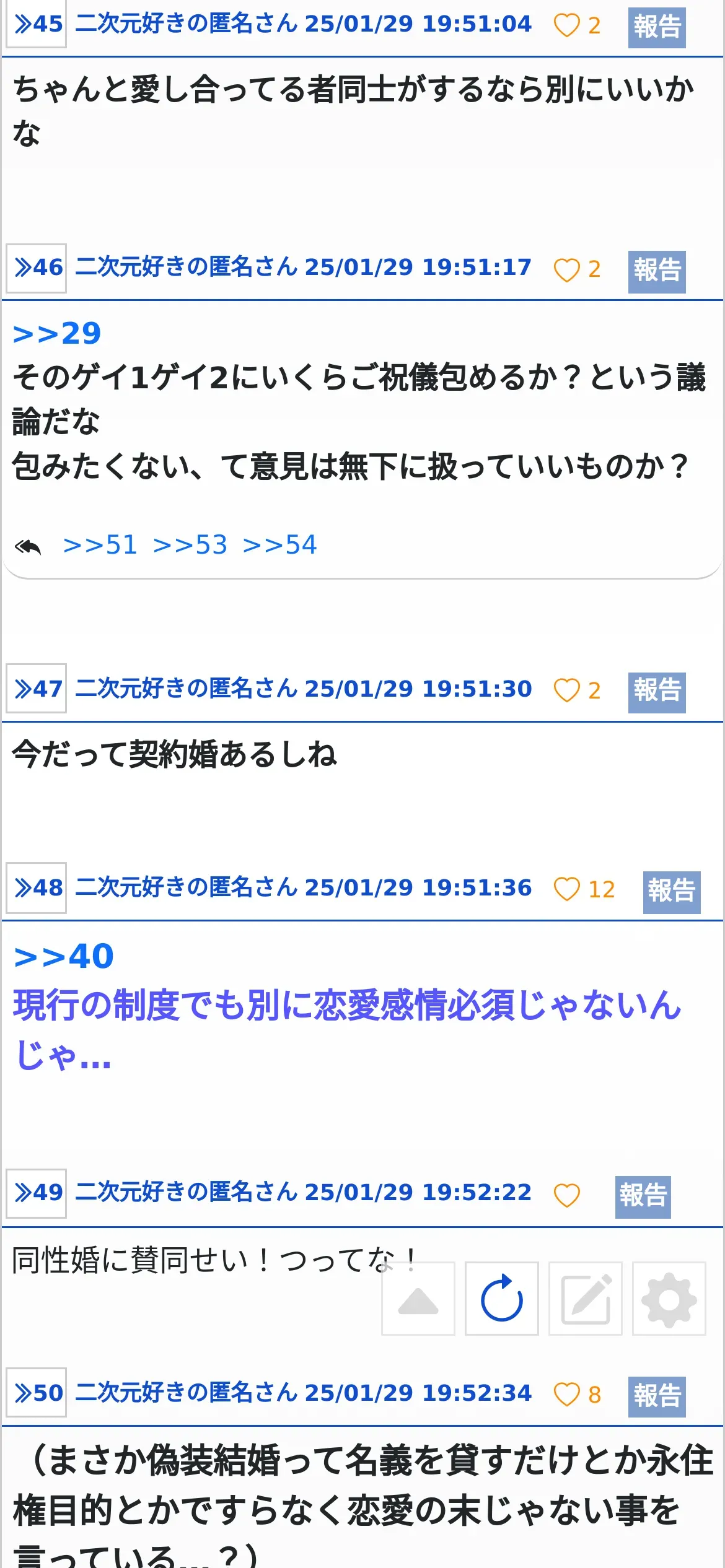Image resolution: width=725 pixels, height=1568 pixels.
Task: Open the gear settings
Action: point(669,1299)
